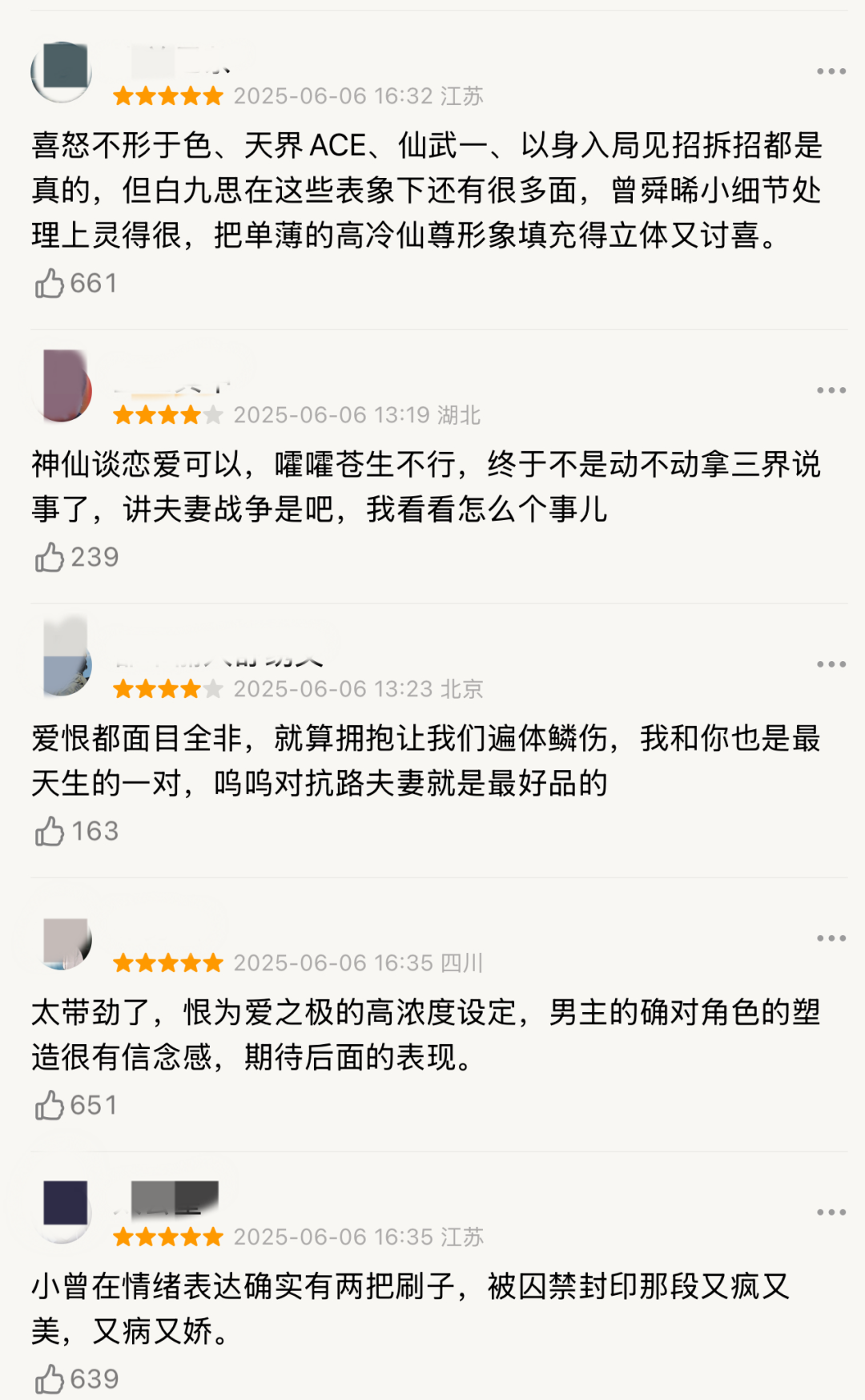Open avatar of the 13:23 北京 reviewer
Screen dimensions: 865x1400
[62, 665]
